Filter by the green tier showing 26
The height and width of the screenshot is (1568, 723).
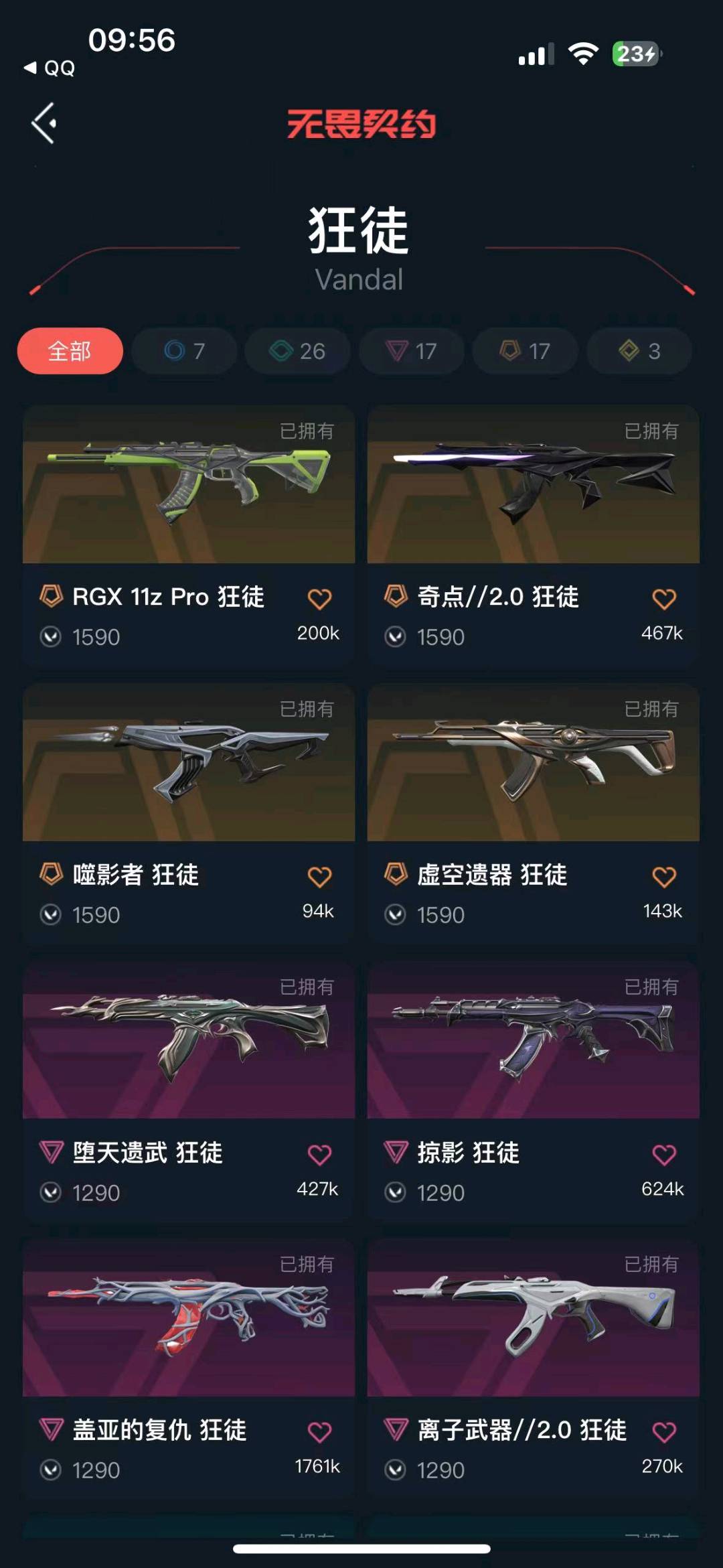pos(298,351)
